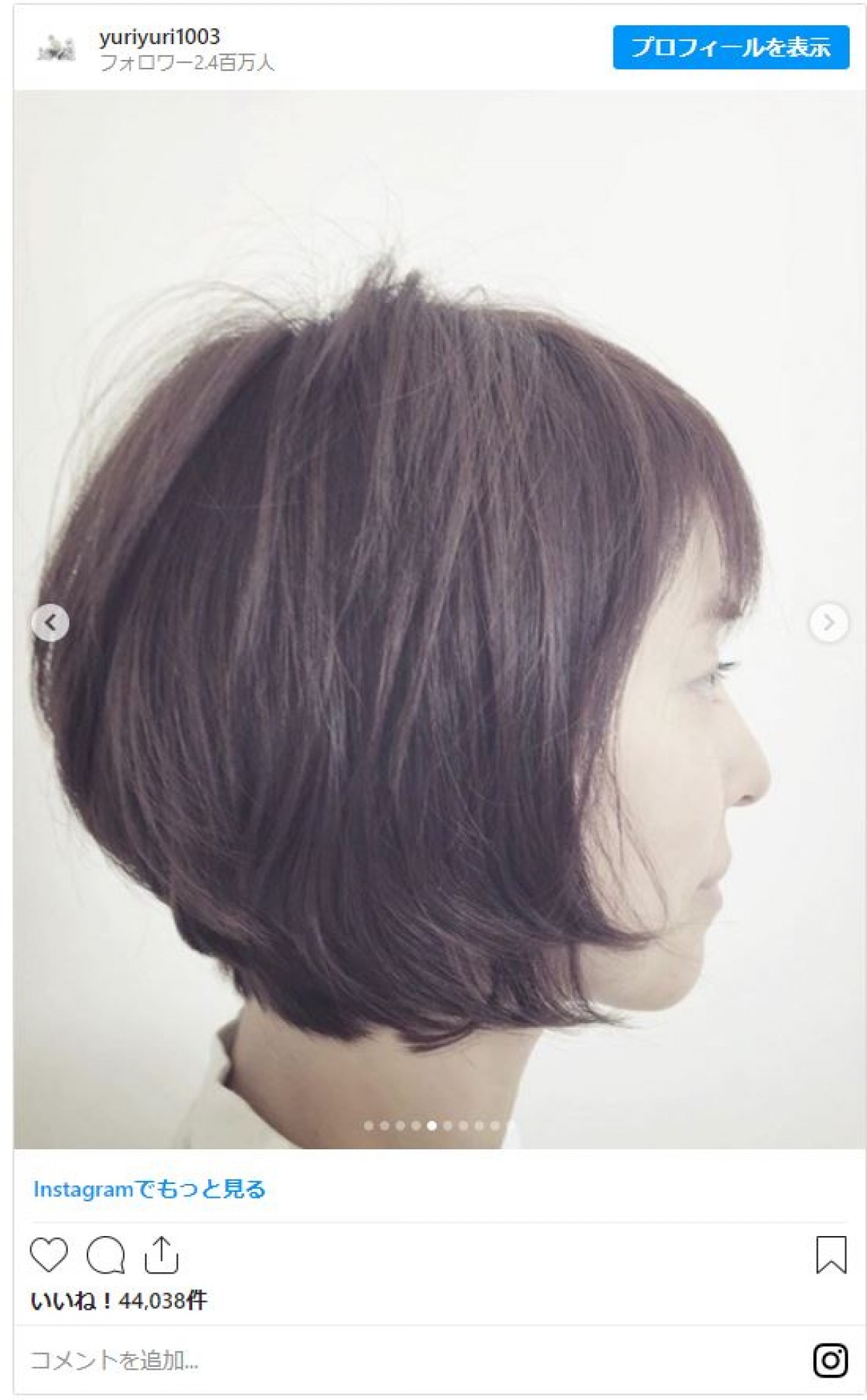Advance to the next carousel photo
Image resolution: width=867 pixels, height=1400 pixels.
(x=828, y=622)
